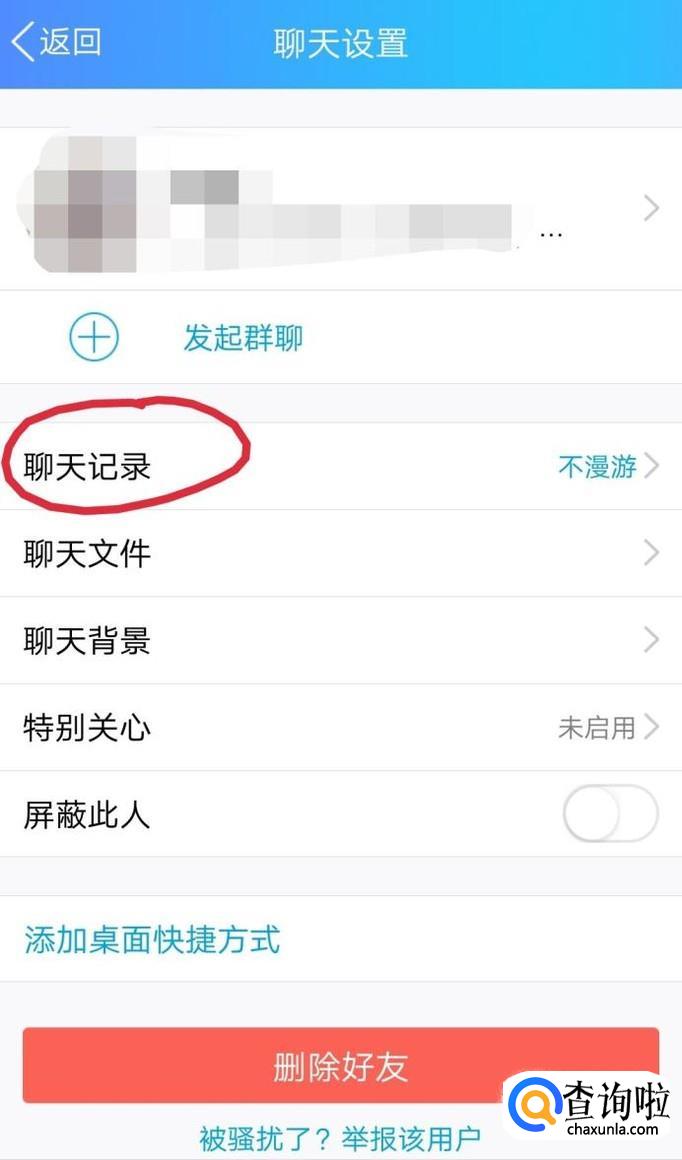This screenshot has height=1160, width=682.
Task: Open 特别关心 special care settings
Action: pyautogui.click(x=340, y=727)
